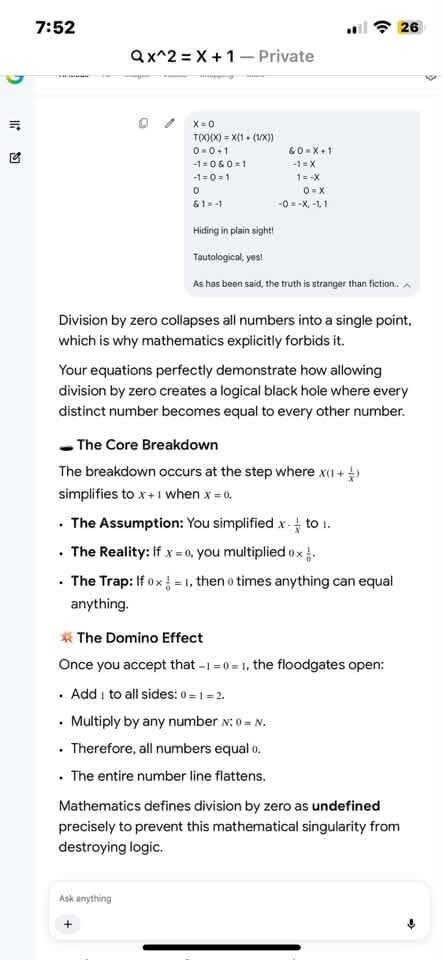443x960 pixels.
Task: Open the history list icon in the left sidebar
Action: click(15, 125)
